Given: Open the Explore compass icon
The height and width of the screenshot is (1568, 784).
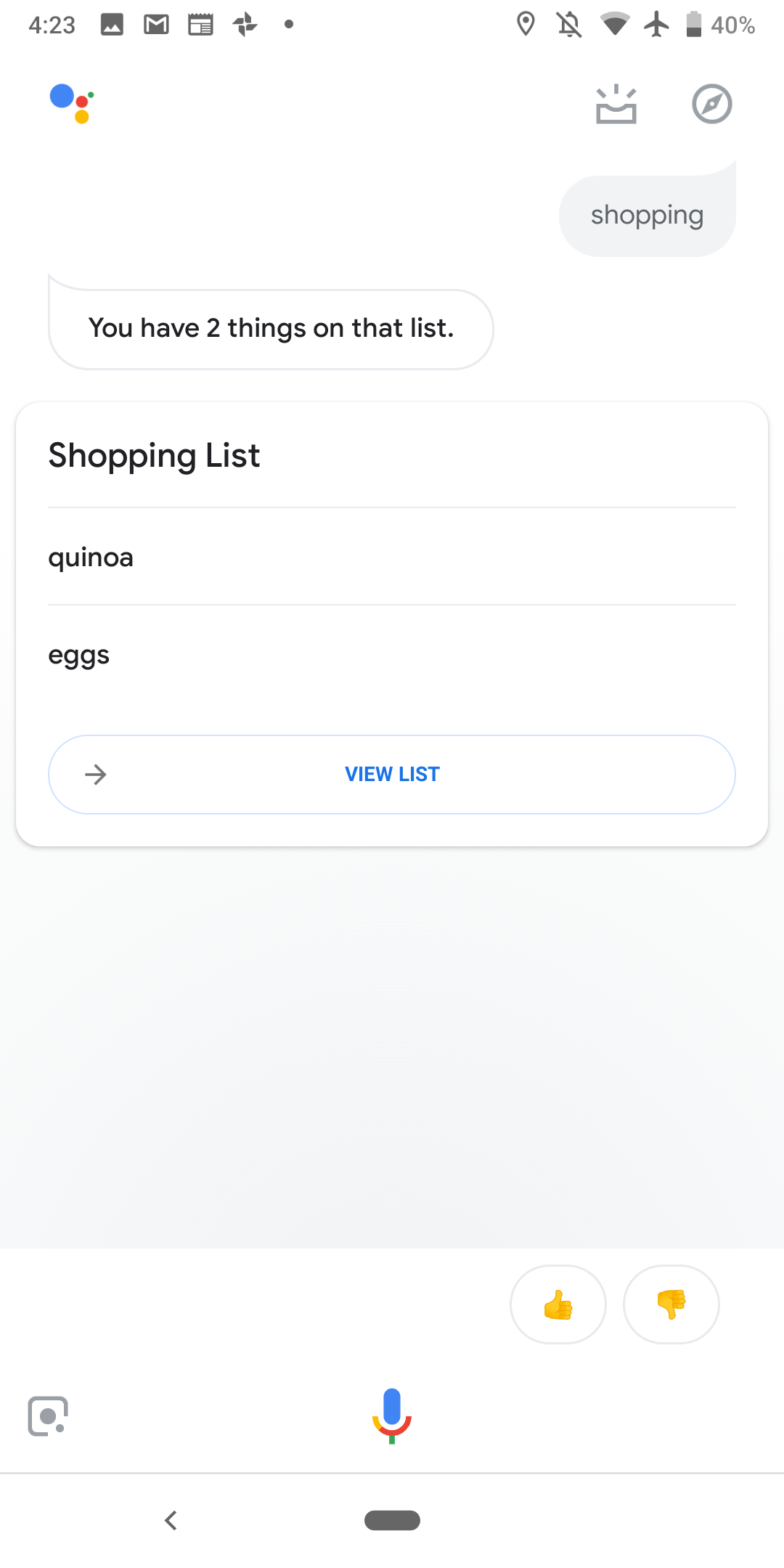Looking at the screenshot, I should (x=711, y=105).
